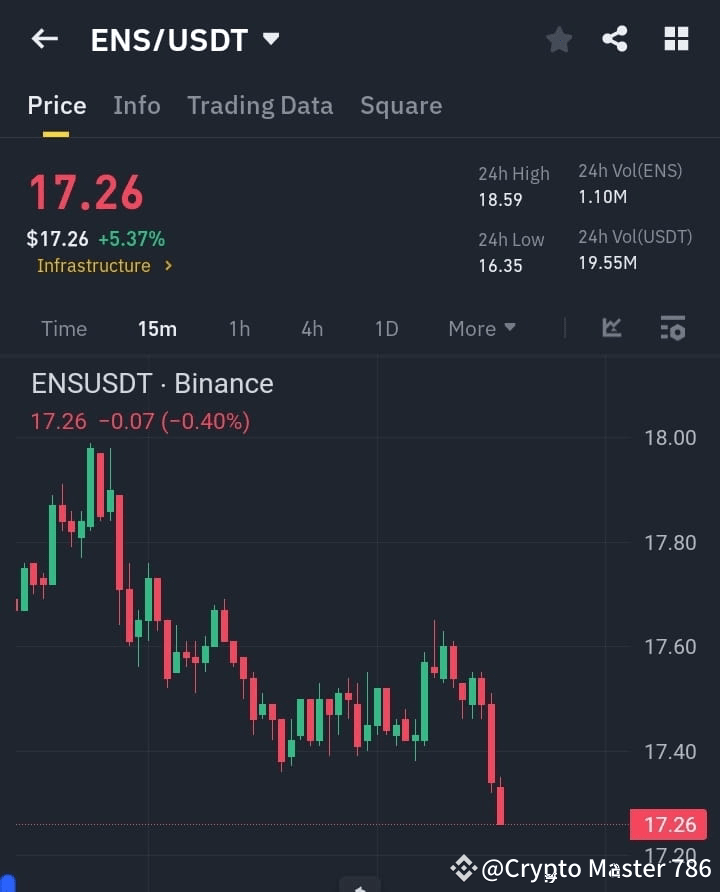Select the line chart style icon
Screen dimensions: 720x892
click(x=611, y=328)
